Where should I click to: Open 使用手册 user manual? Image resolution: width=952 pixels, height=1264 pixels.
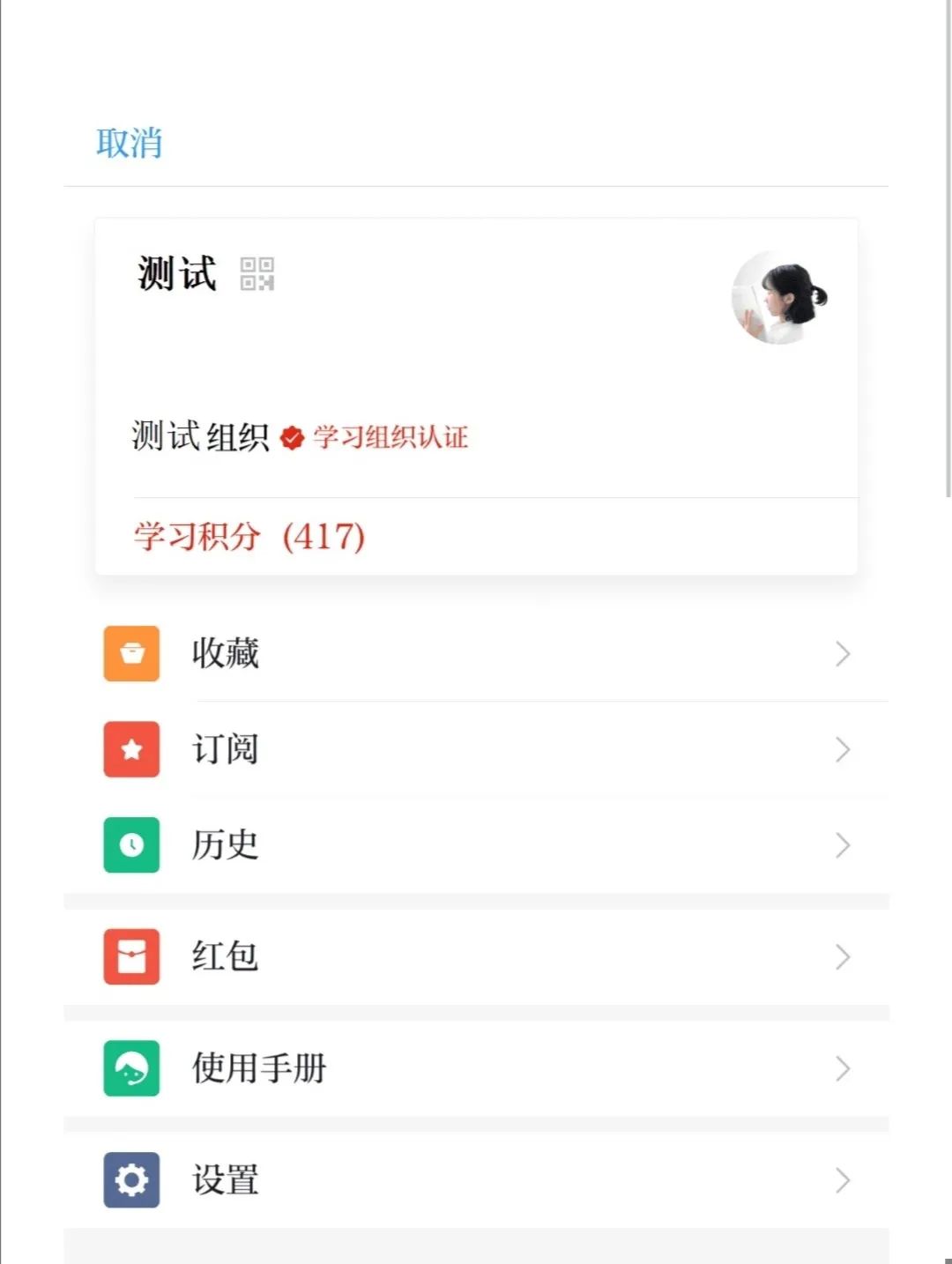(x=476, y=1068)
